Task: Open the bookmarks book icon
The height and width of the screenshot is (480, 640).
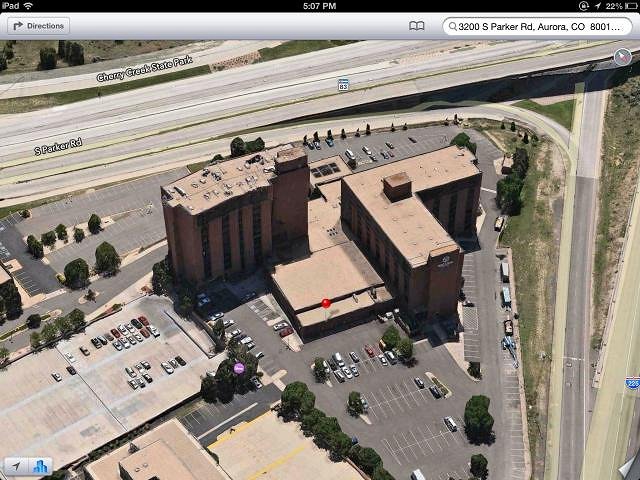Action: 416,26
